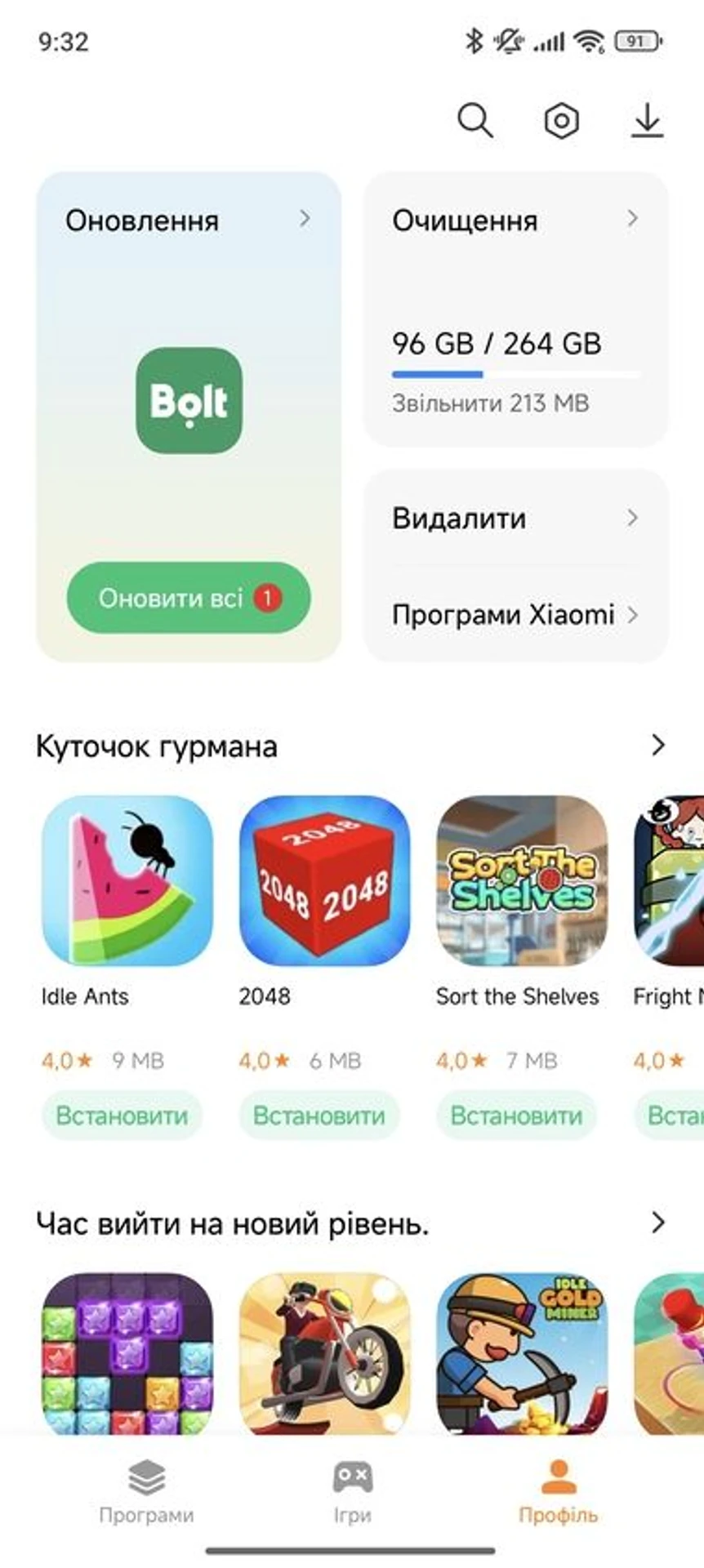The height and width of the screenshot is (1568, 704).
Task: Tap the Оновити всі button
Action: click(x=189, y=598)
